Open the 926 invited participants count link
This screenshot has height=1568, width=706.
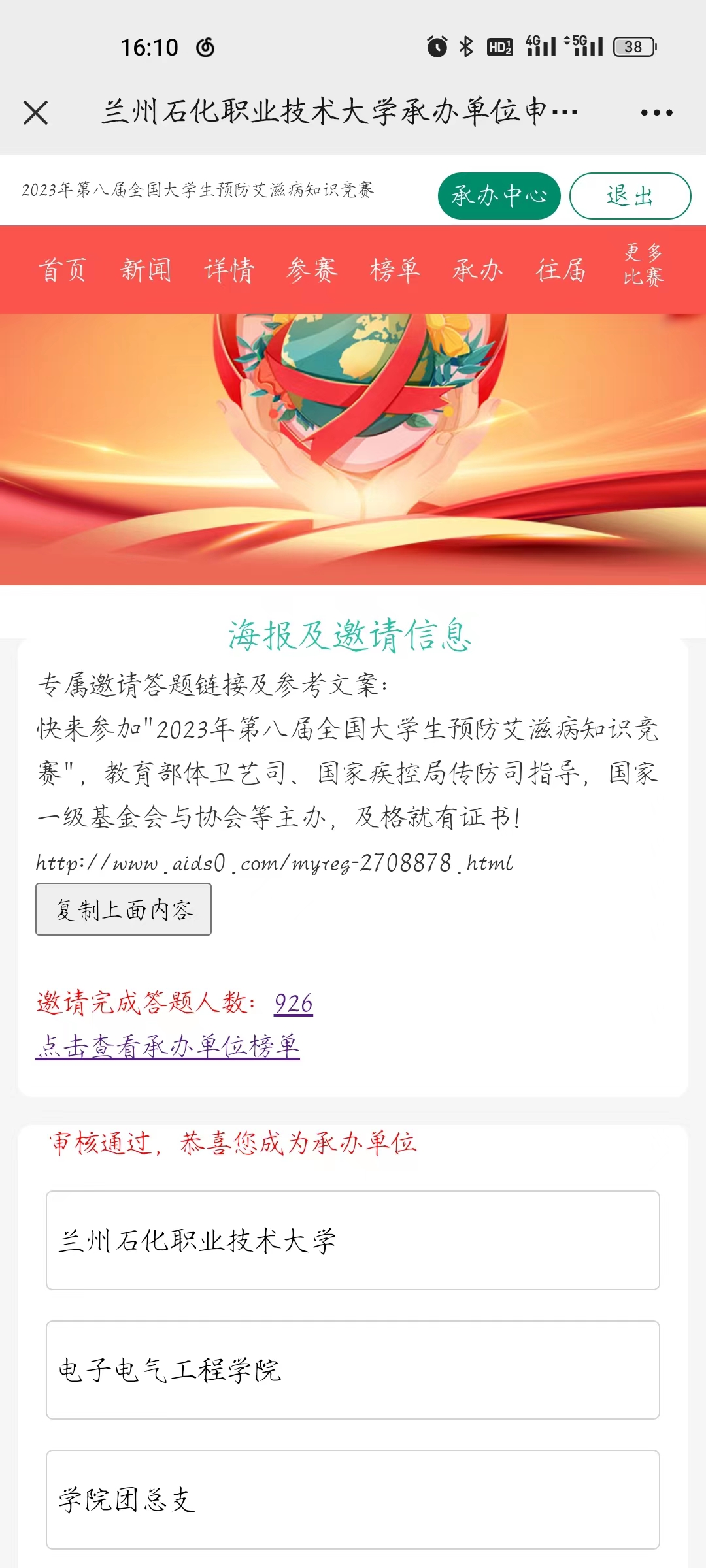tap(294, 1003)
